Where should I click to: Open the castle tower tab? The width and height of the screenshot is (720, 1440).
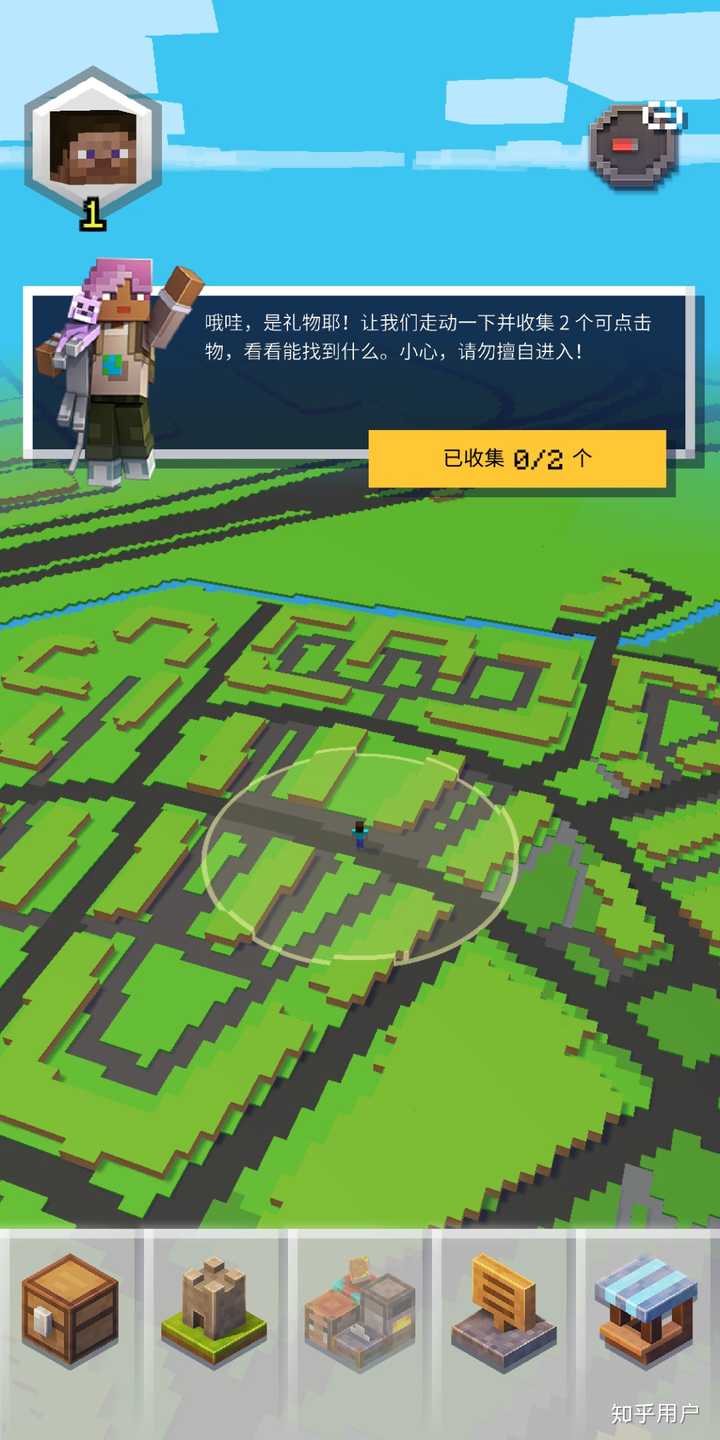tap(214, 1312)
